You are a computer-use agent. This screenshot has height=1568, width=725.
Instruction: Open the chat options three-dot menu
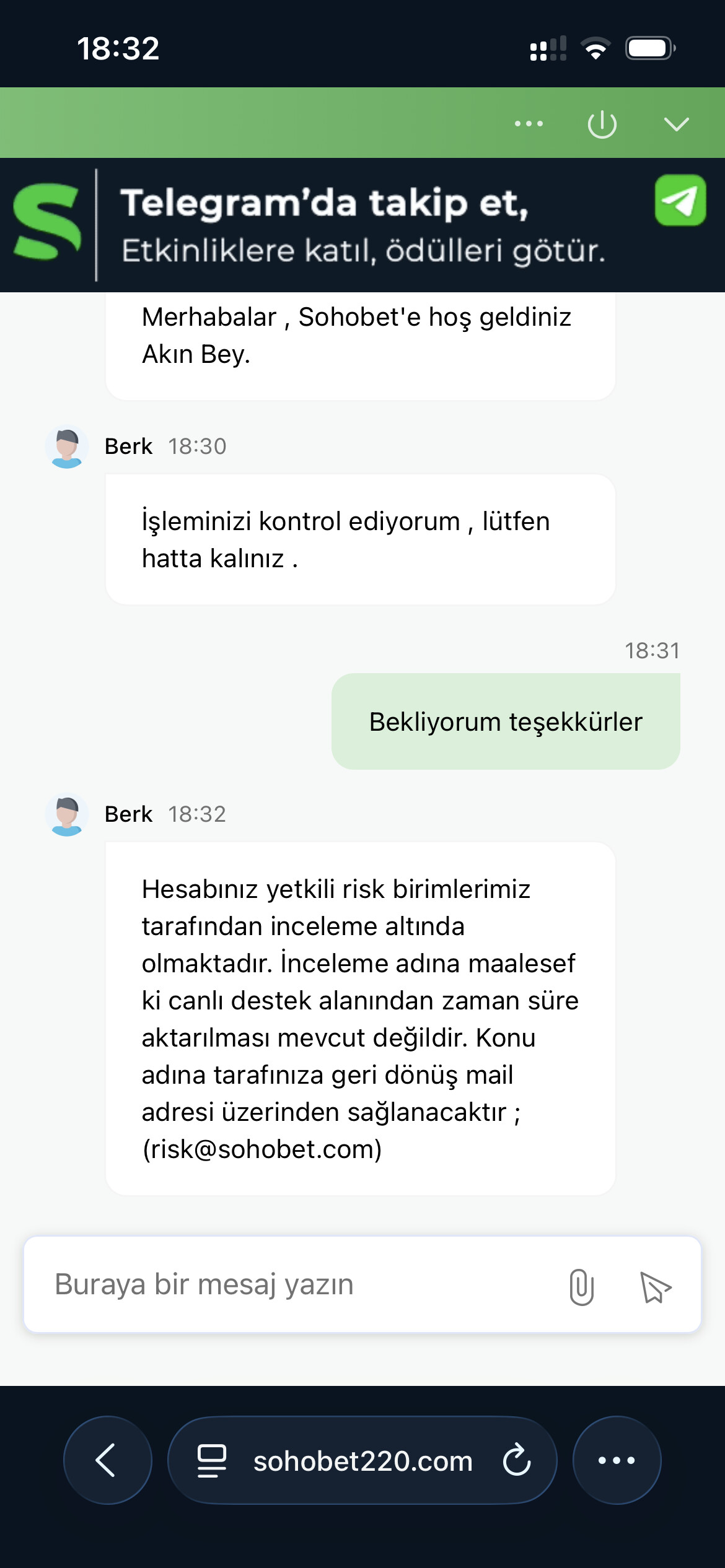click(529, 124)
